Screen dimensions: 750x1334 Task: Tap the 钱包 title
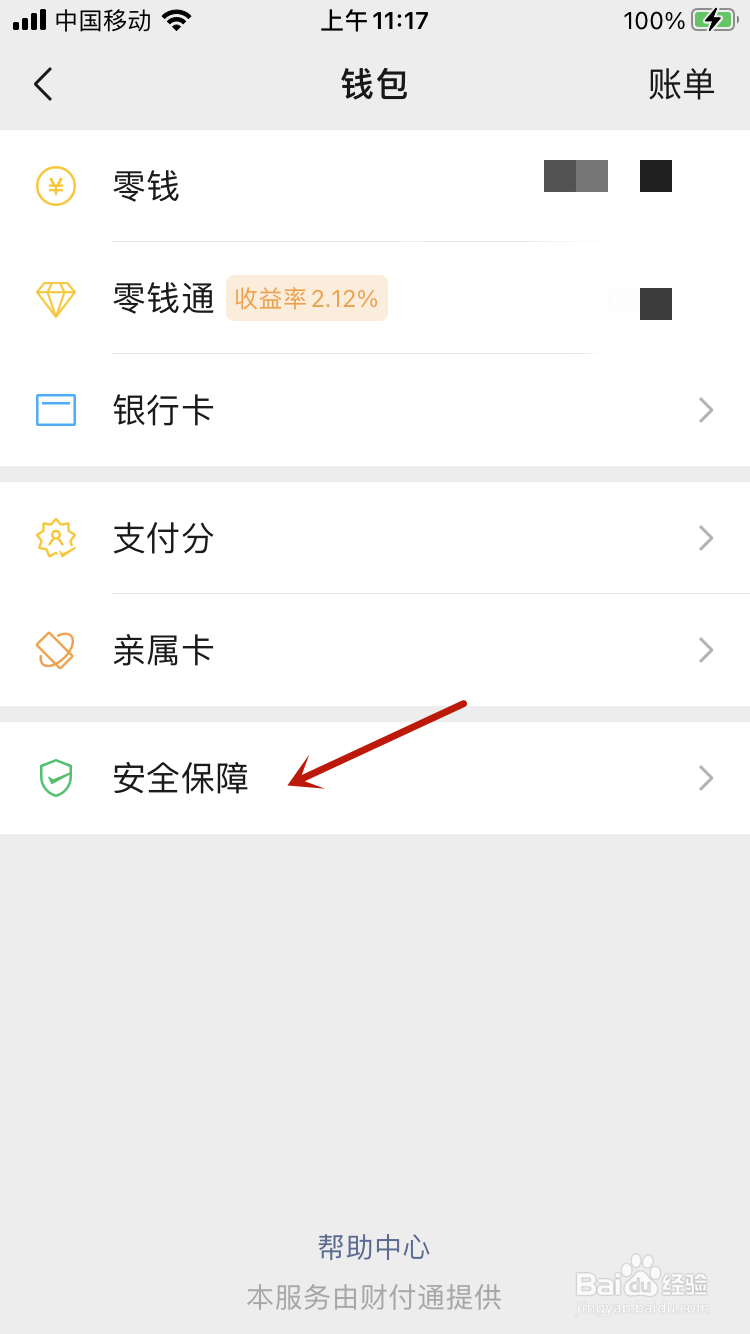[x=374, y=84]
